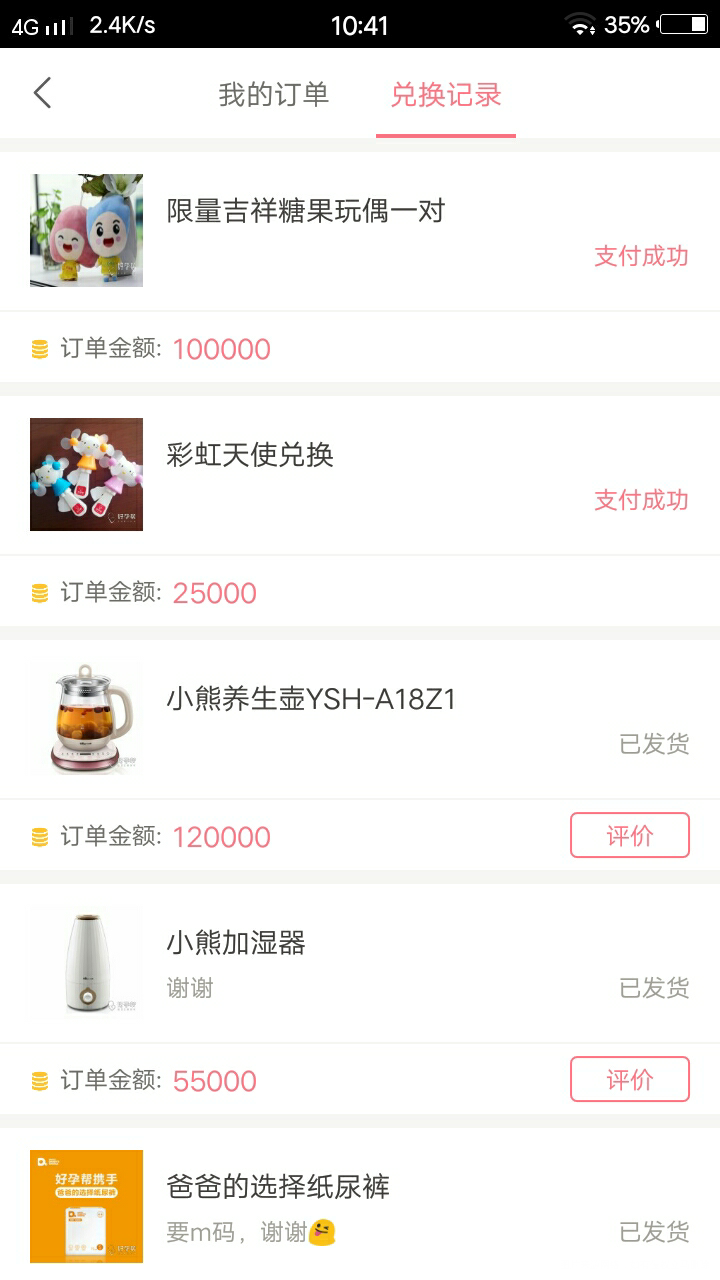Open the 小熊养生壶 product thumbnail
Image resolution: width=720 pixels, height=1280 pixels.
[x=86, y=718]
